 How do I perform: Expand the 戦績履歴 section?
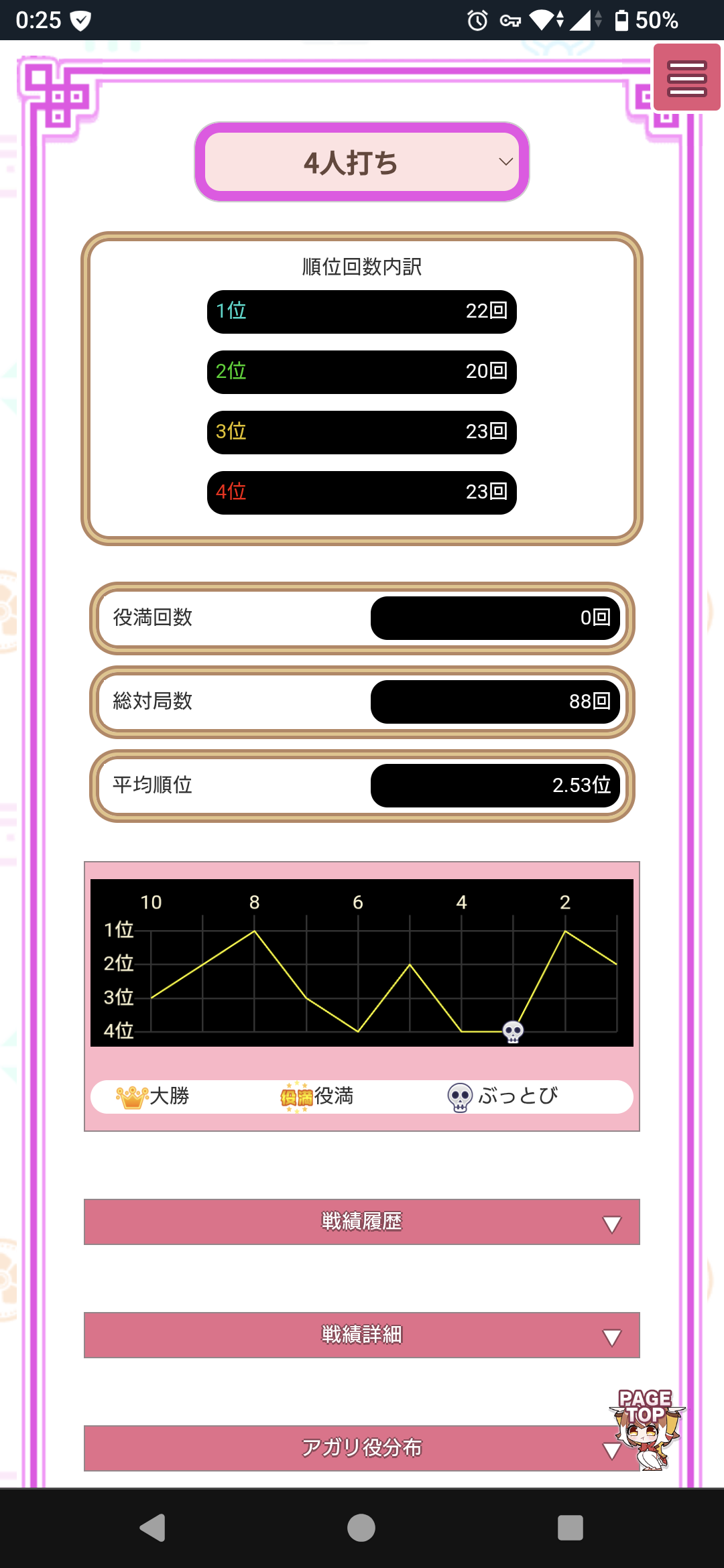point(362,1222)
